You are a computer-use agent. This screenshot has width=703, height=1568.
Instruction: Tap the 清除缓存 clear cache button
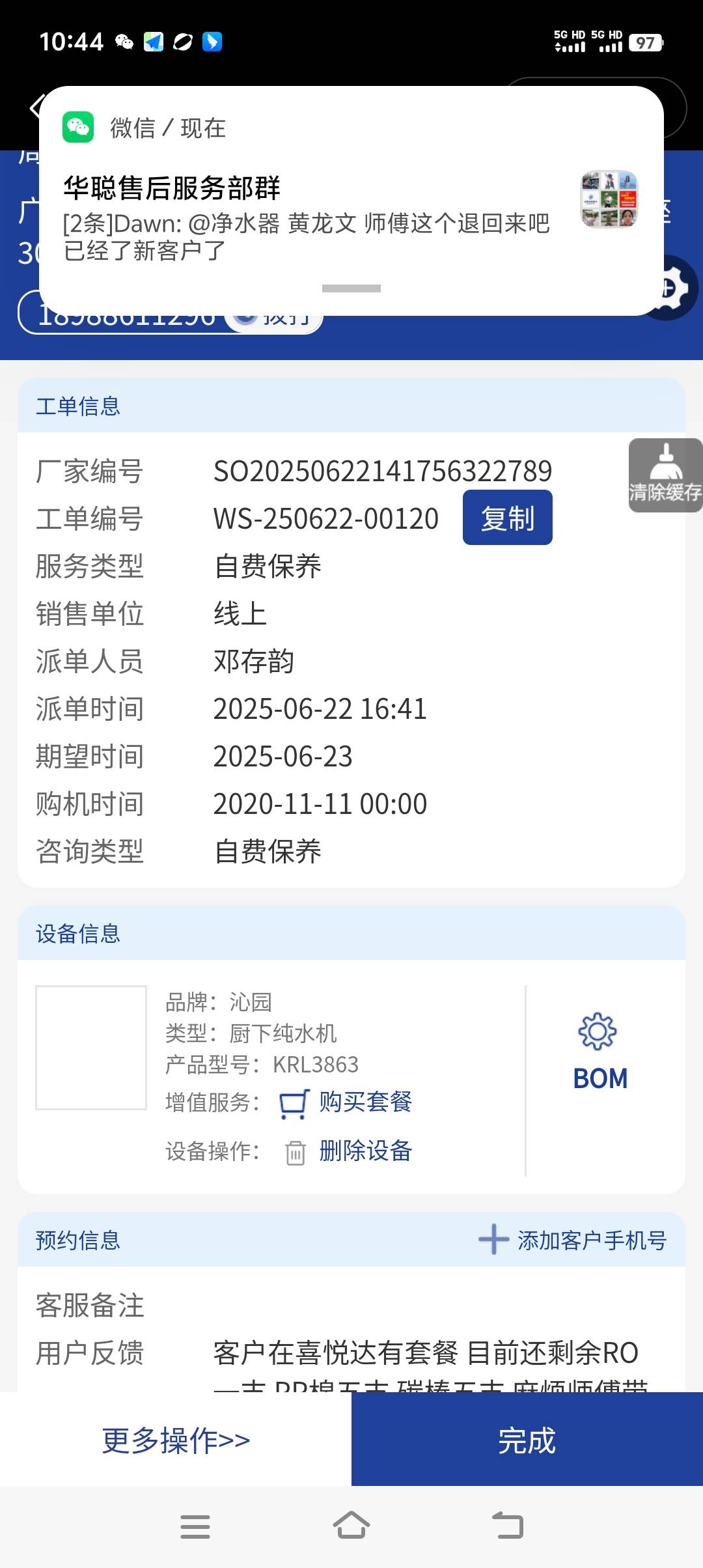coord(665,475)
